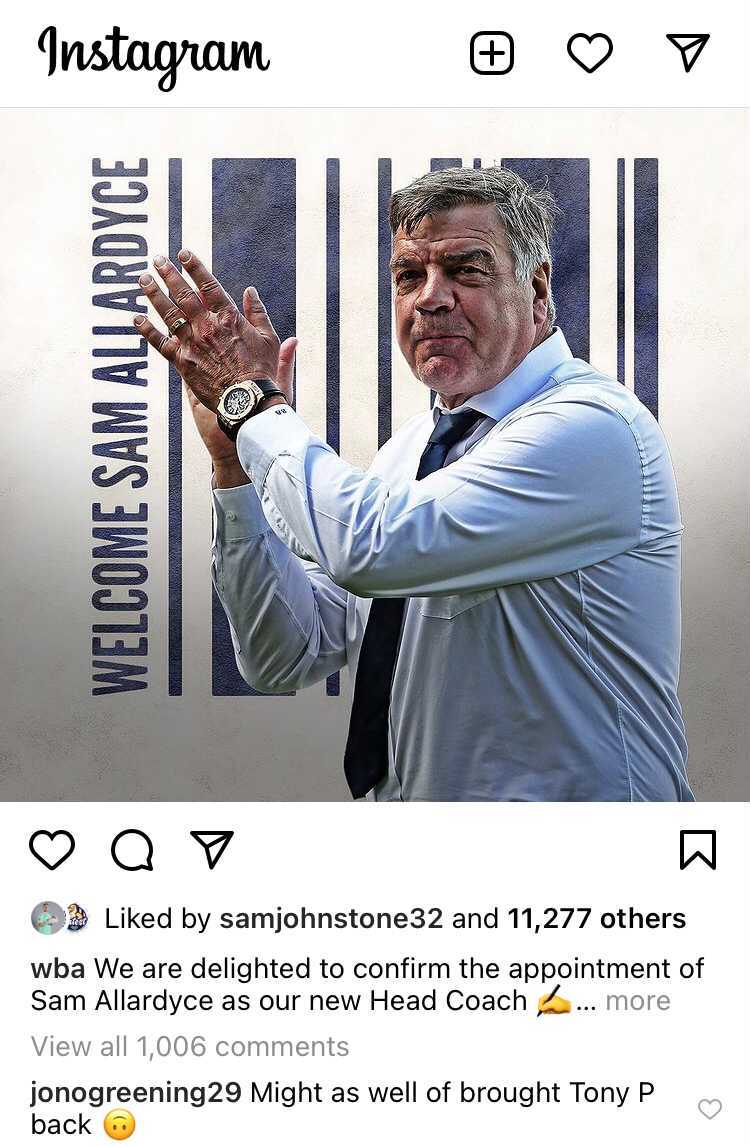This screenshot has width=750, height=1146.
Task: View all 1,006 comments
Action: click(x=190, y=1047)
